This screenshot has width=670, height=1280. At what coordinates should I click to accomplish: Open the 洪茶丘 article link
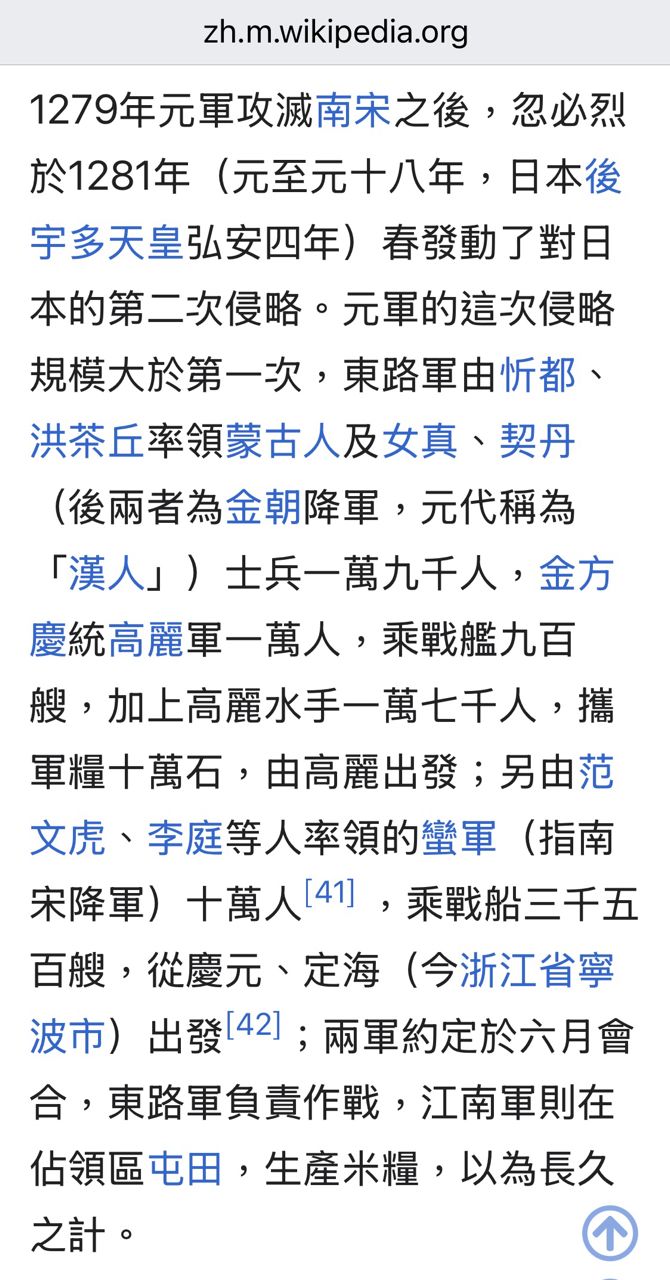[87, 441]
